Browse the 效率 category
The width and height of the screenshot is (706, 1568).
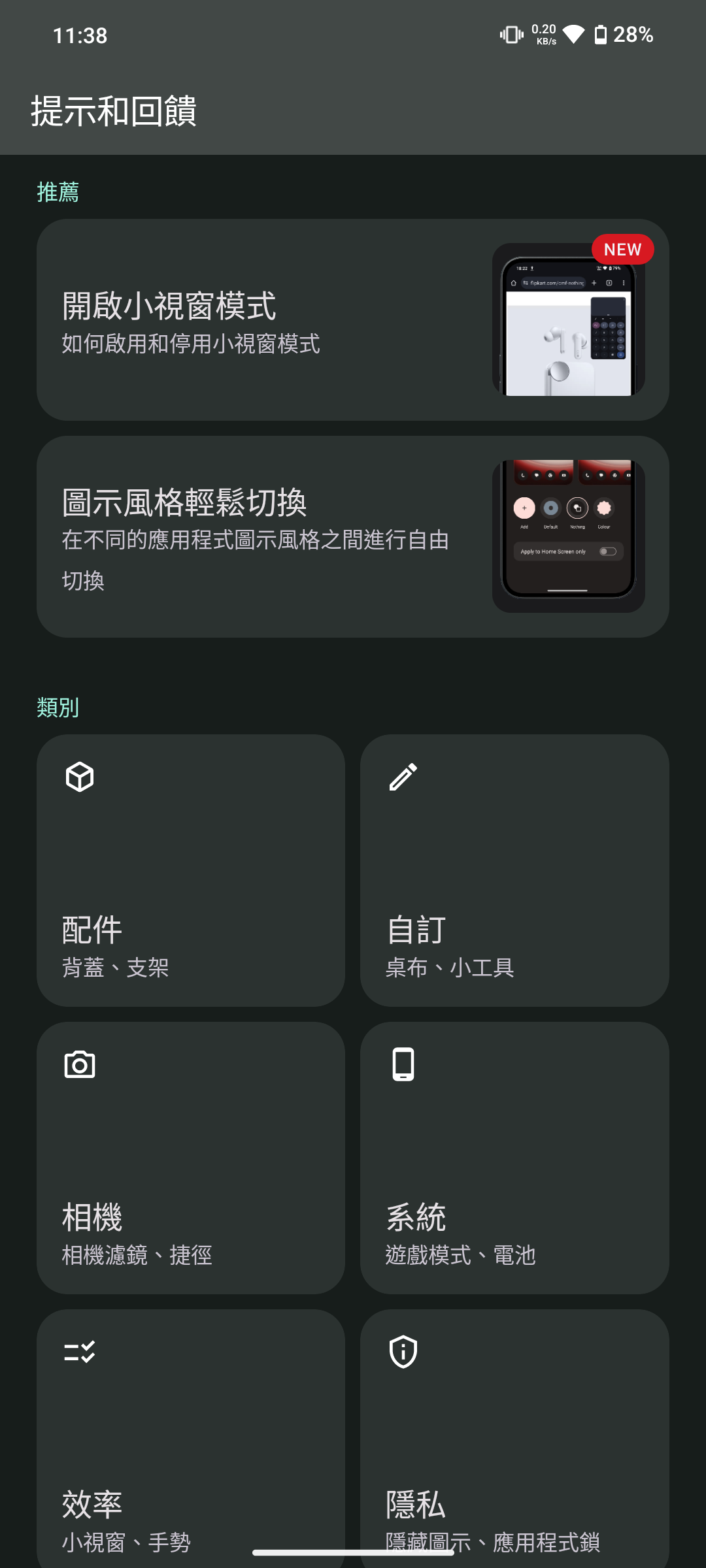191,1437
